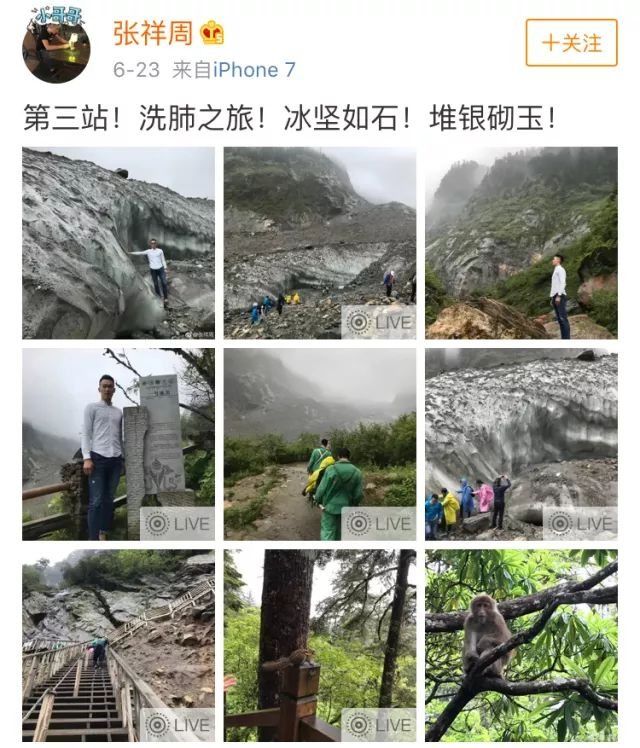Open live photo of man beside stone monument
This screenshot has height=748, width=640.
coord(118,444)
